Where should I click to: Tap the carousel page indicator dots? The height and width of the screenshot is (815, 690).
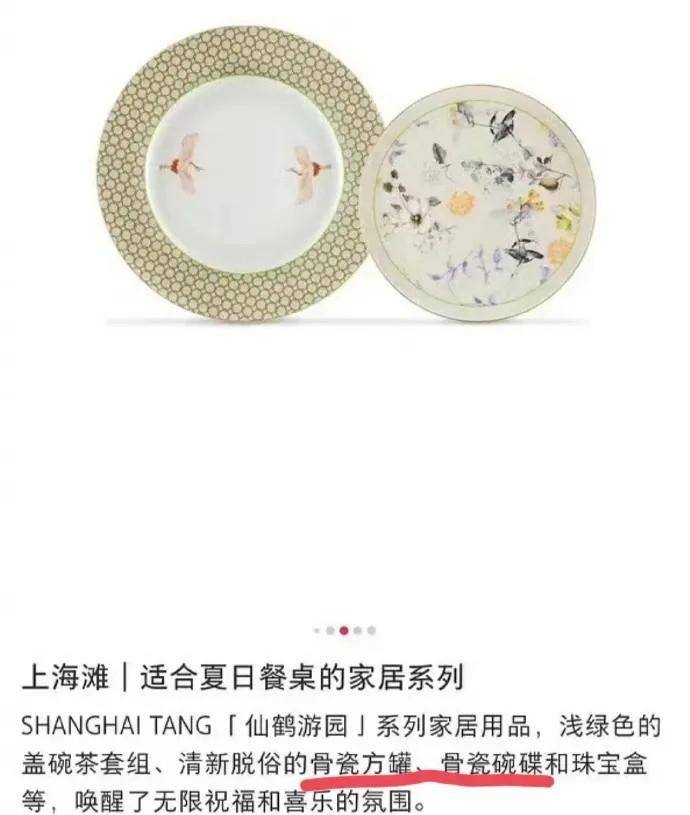point(344,631)
